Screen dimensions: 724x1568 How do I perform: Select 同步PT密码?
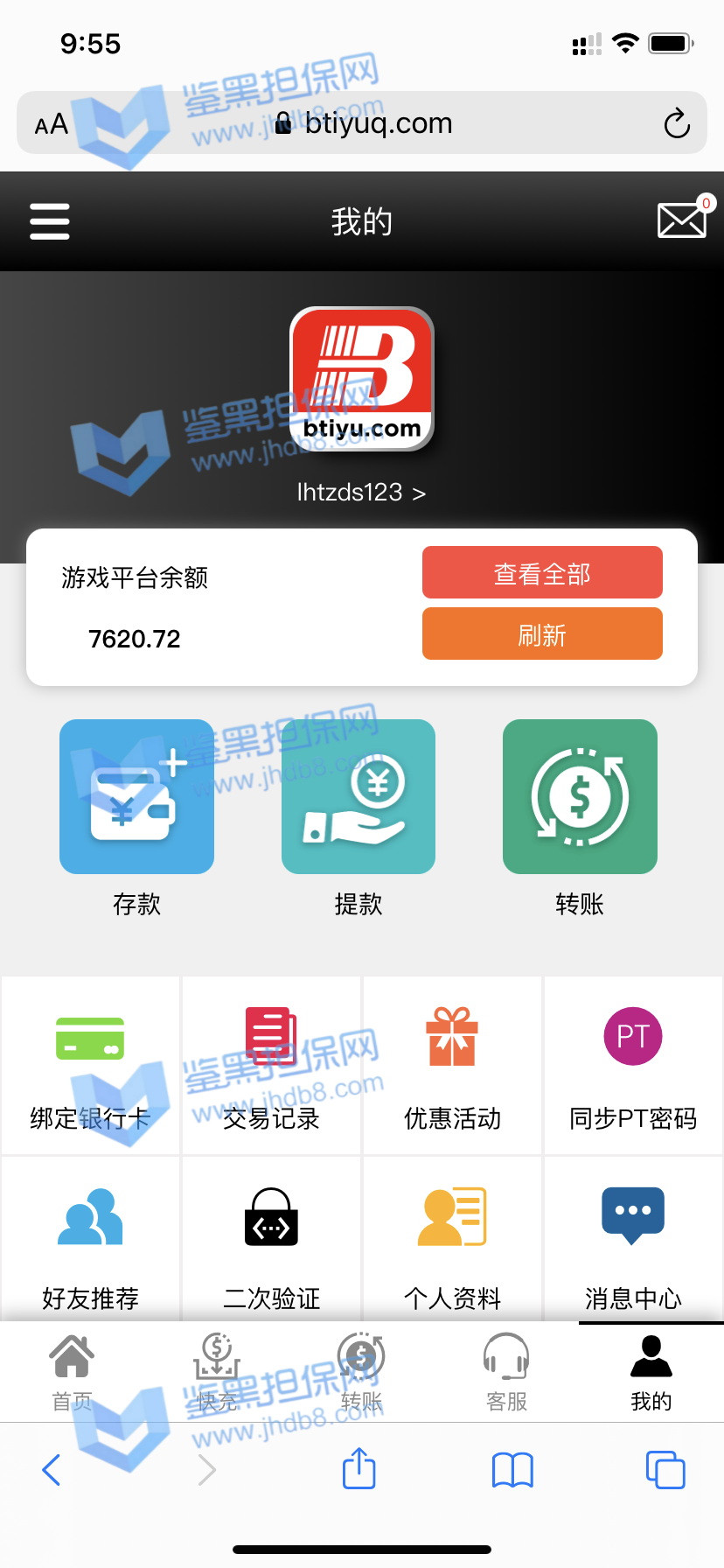(633, 1067)
